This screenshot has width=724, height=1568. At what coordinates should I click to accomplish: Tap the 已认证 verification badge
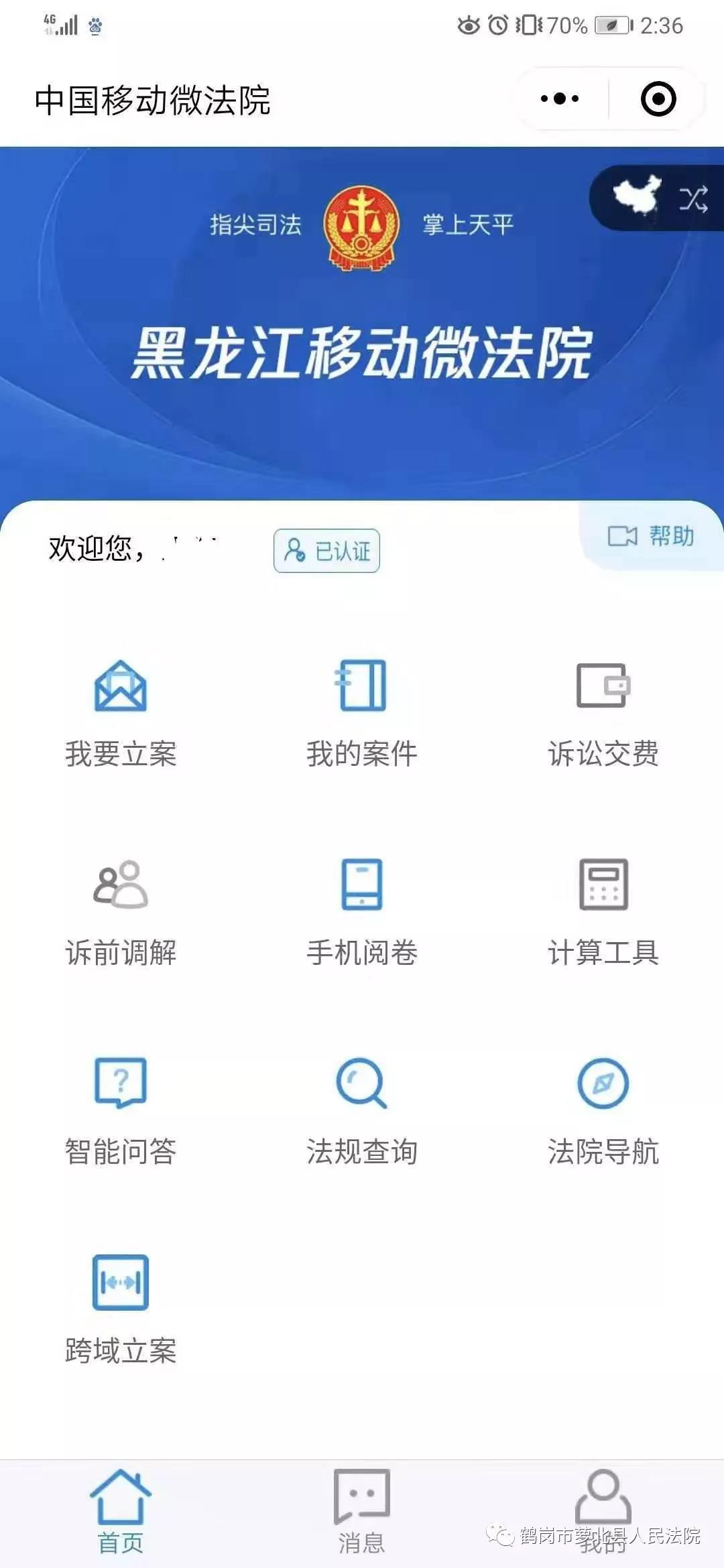pyautogui.click(x=326, y=551)
